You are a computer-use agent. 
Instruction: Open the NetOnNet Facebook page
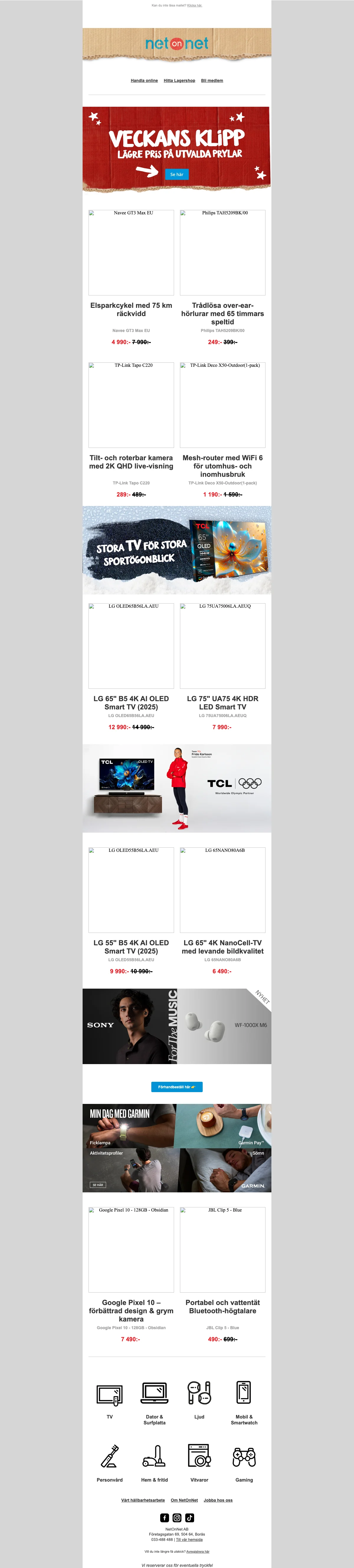(x=165, y=1518)
